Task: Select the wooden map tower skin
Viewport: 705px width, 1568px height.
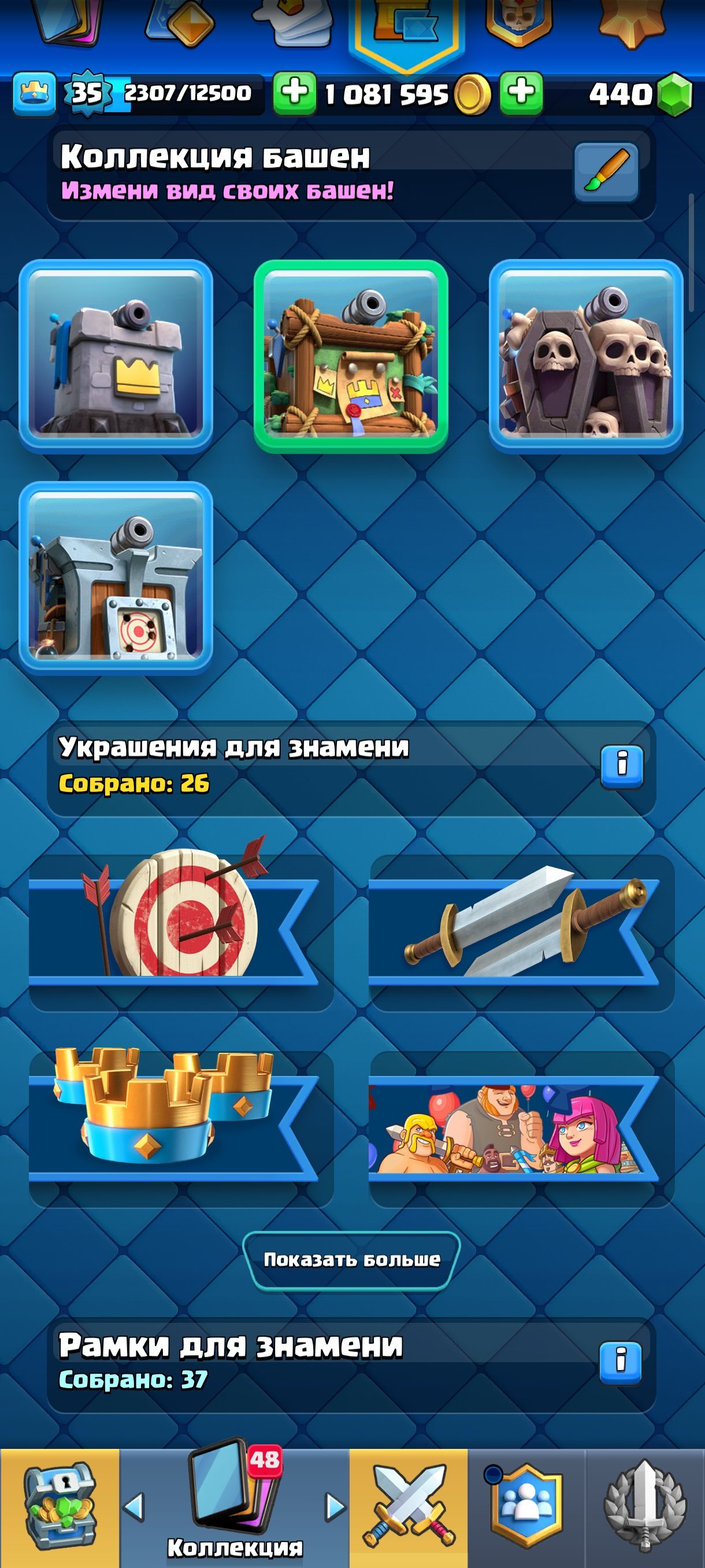Action: click(x=351, y=357)
